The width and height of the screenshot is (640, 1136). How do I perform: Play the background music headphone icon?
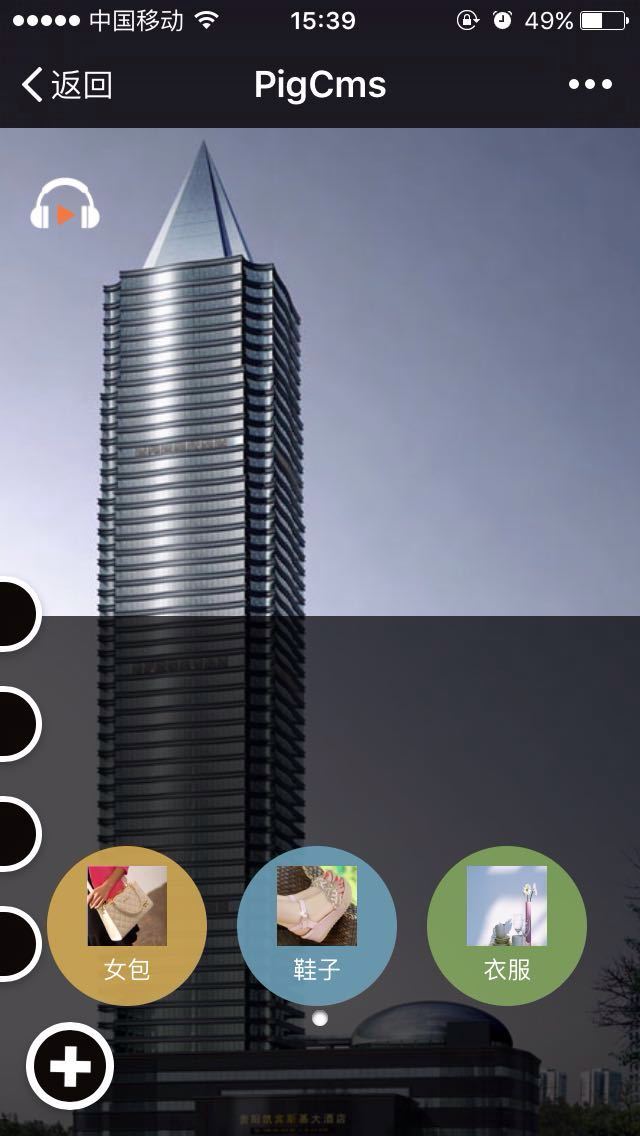tap(65, 206)
